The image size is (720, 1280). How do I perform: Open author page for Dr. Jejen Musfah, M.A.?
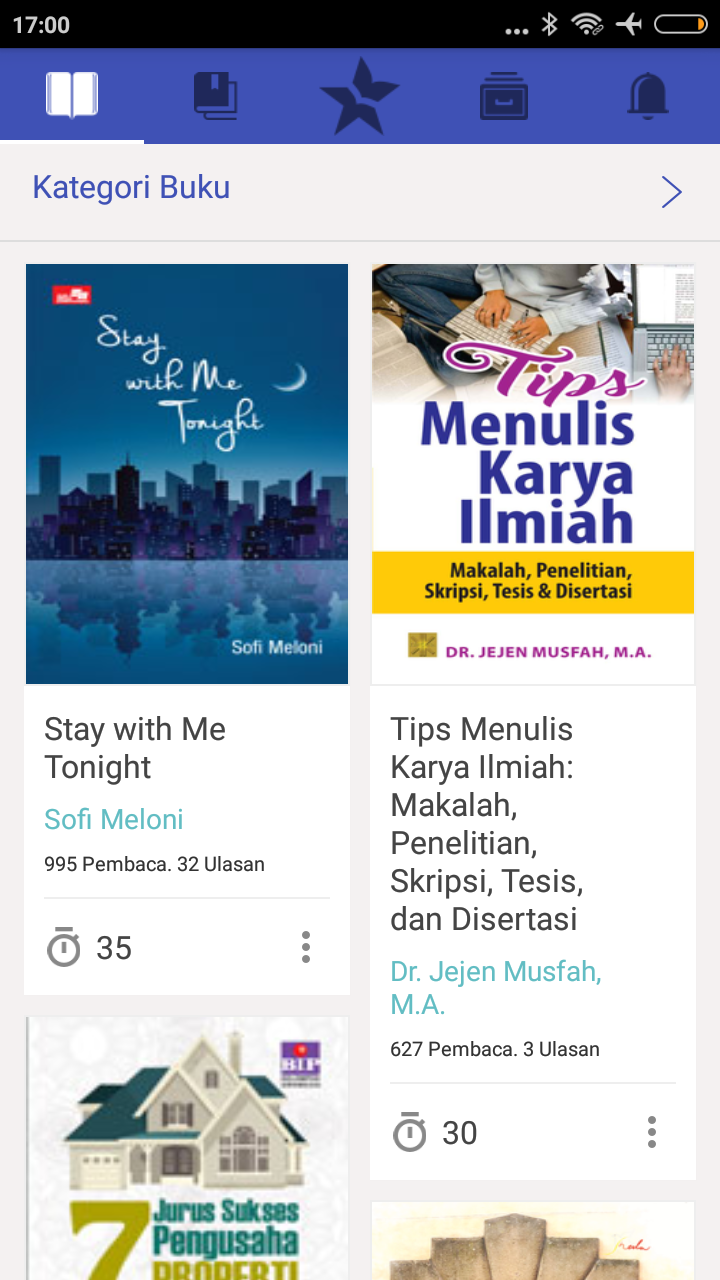[x=497, y=985]
